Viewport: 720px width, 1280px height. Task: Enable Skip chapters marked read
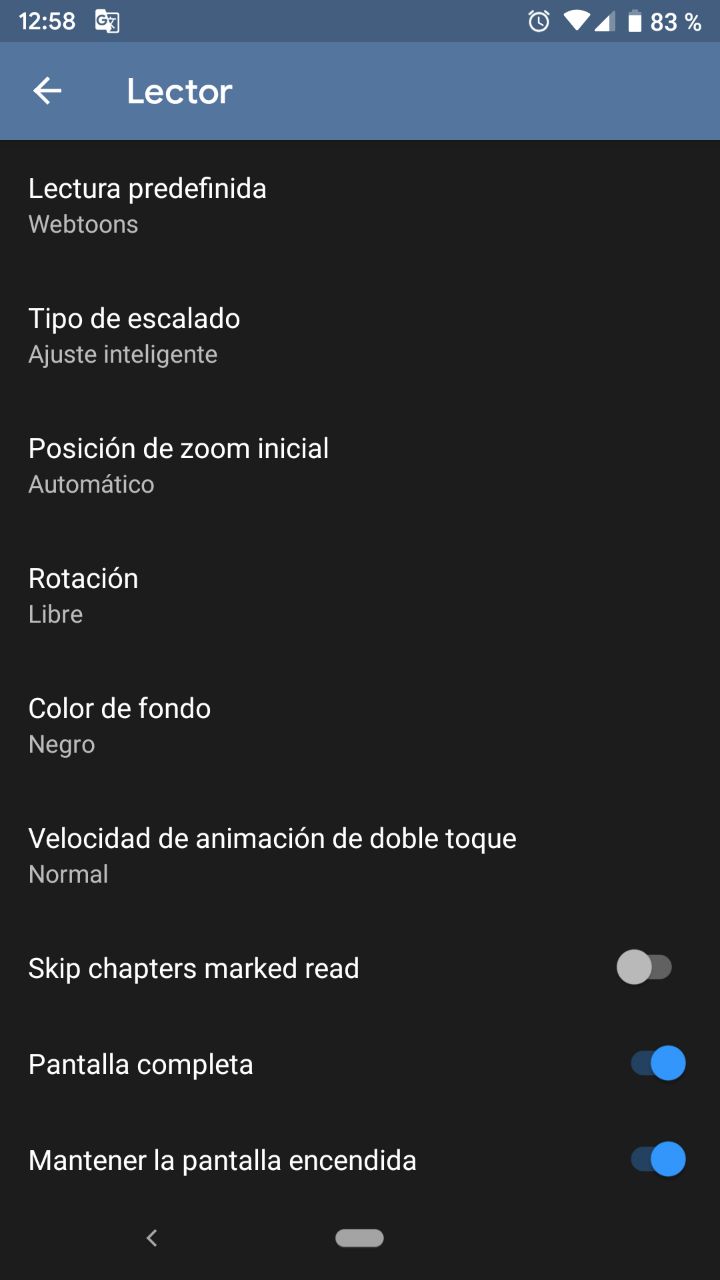pos(645,968)
